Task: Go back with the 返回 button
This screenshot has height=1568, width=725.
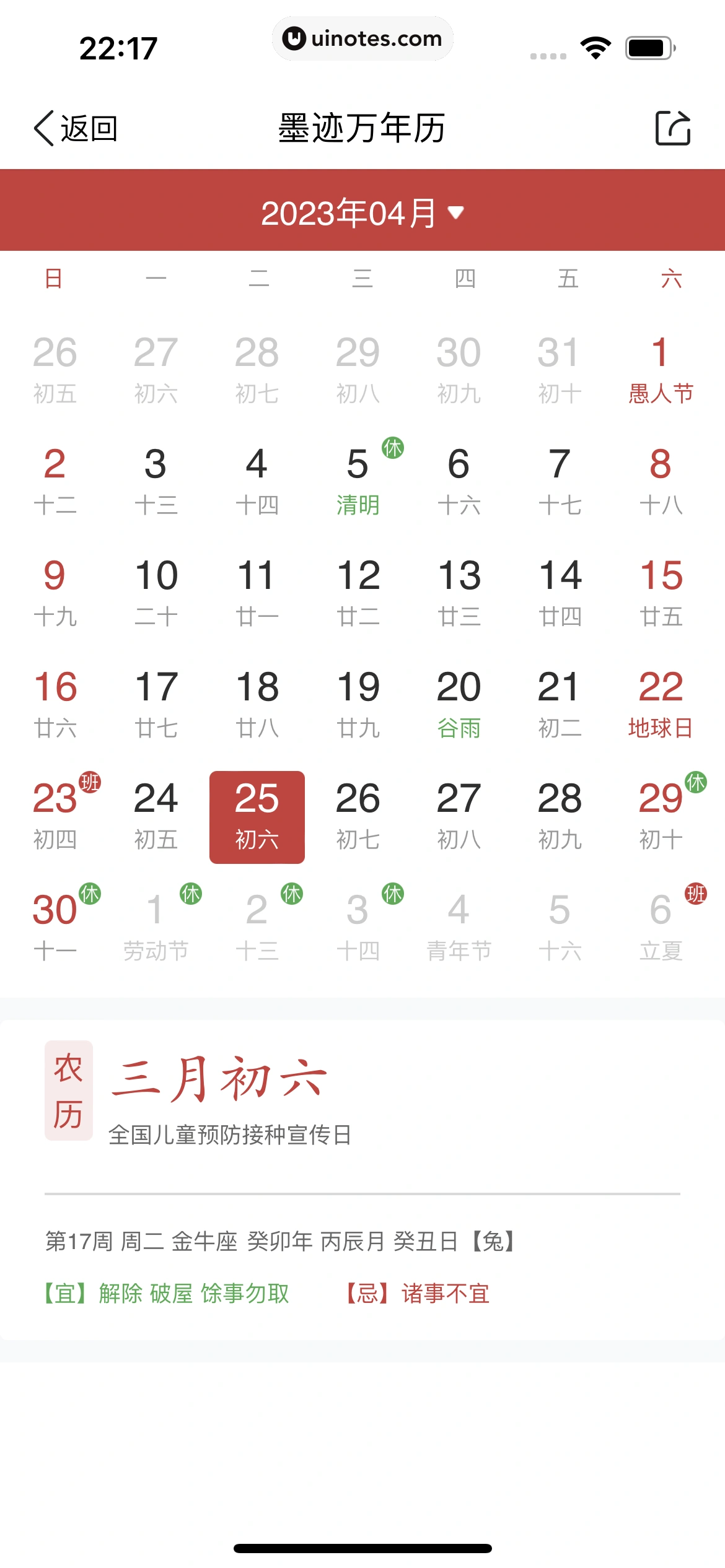Action: [x=76, y=129]
